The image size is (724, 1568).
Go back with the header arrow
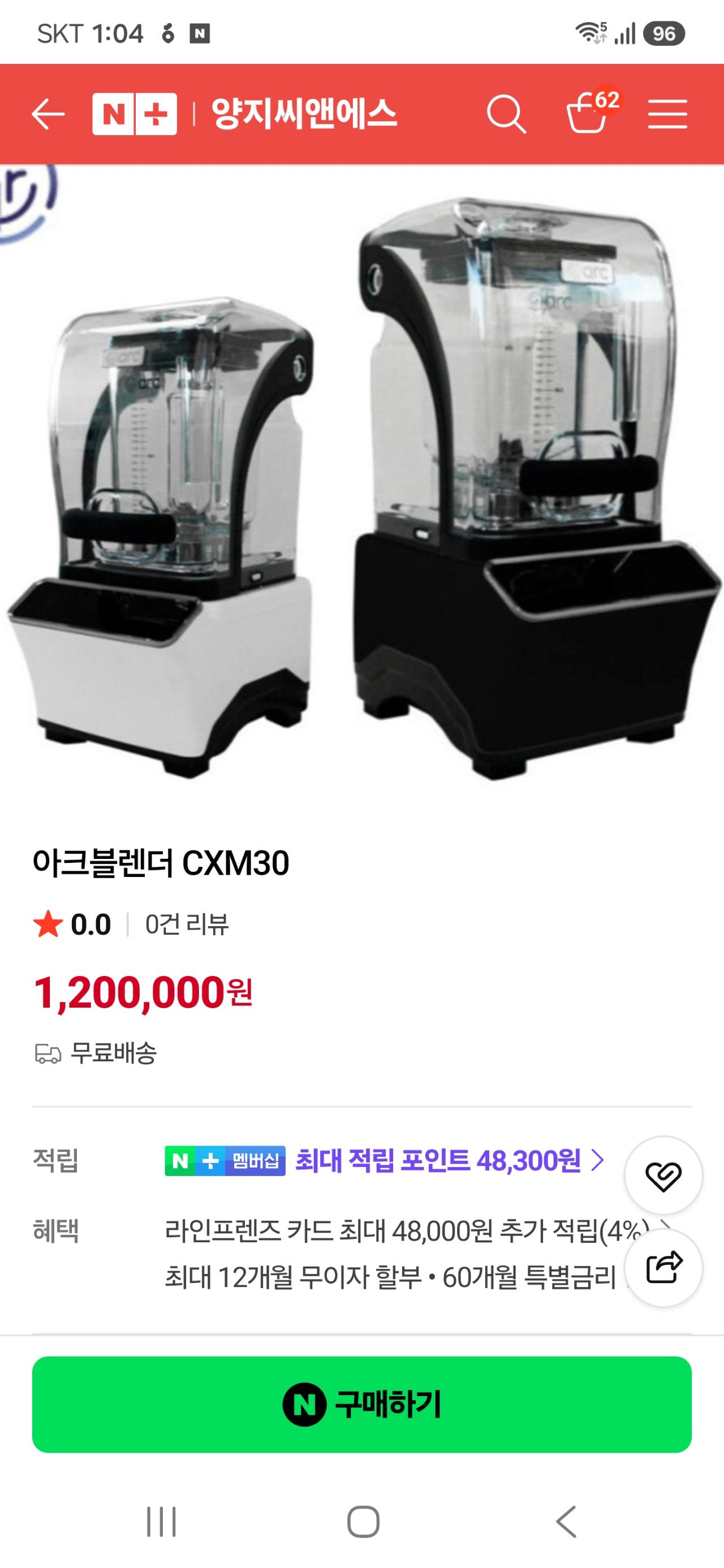[48, 114]
